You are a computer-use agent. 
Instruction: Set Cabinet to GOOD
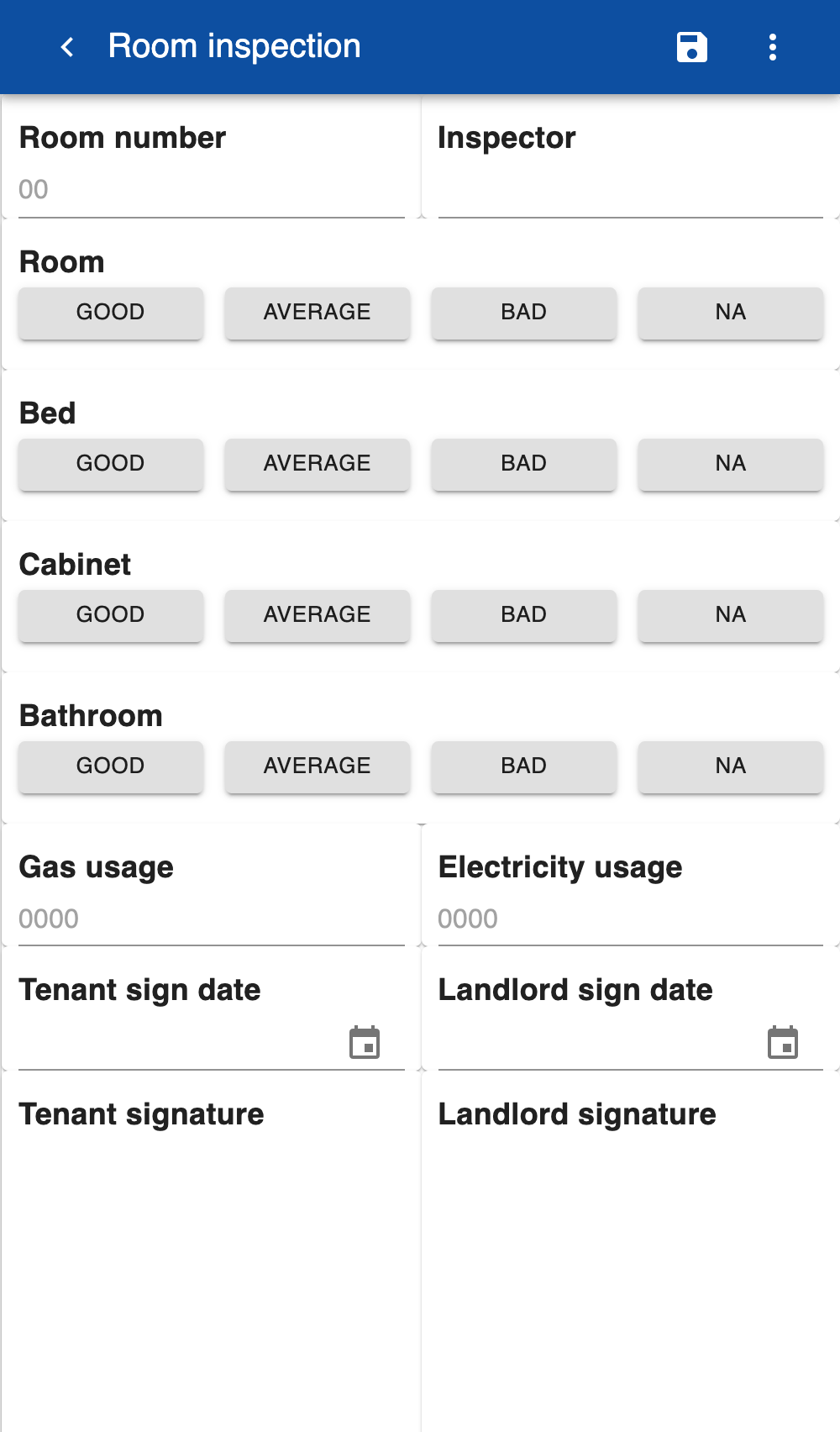pos(111,615)
